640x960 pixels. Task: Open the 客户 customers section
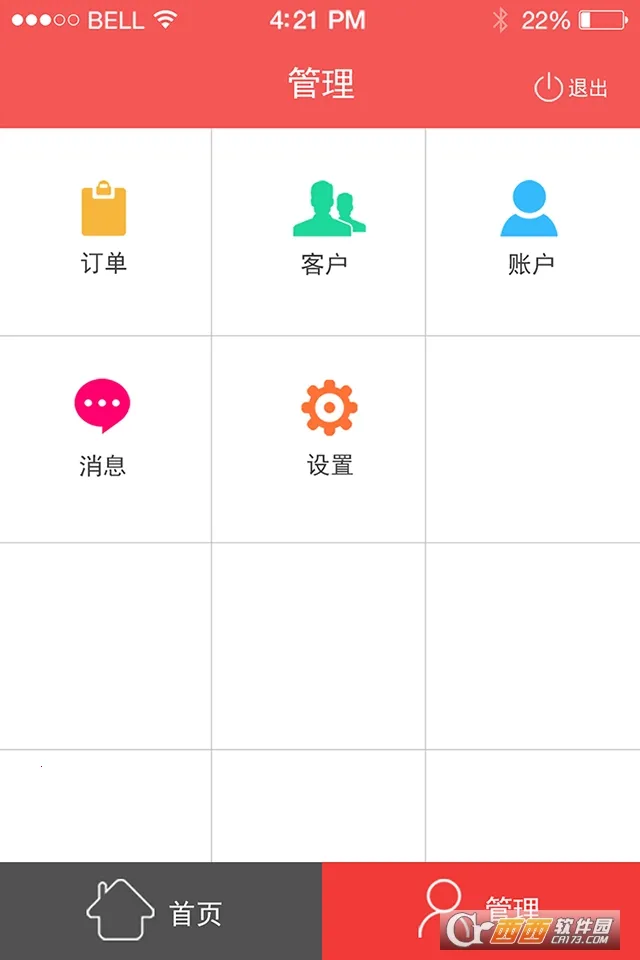[x=326, y=229]
